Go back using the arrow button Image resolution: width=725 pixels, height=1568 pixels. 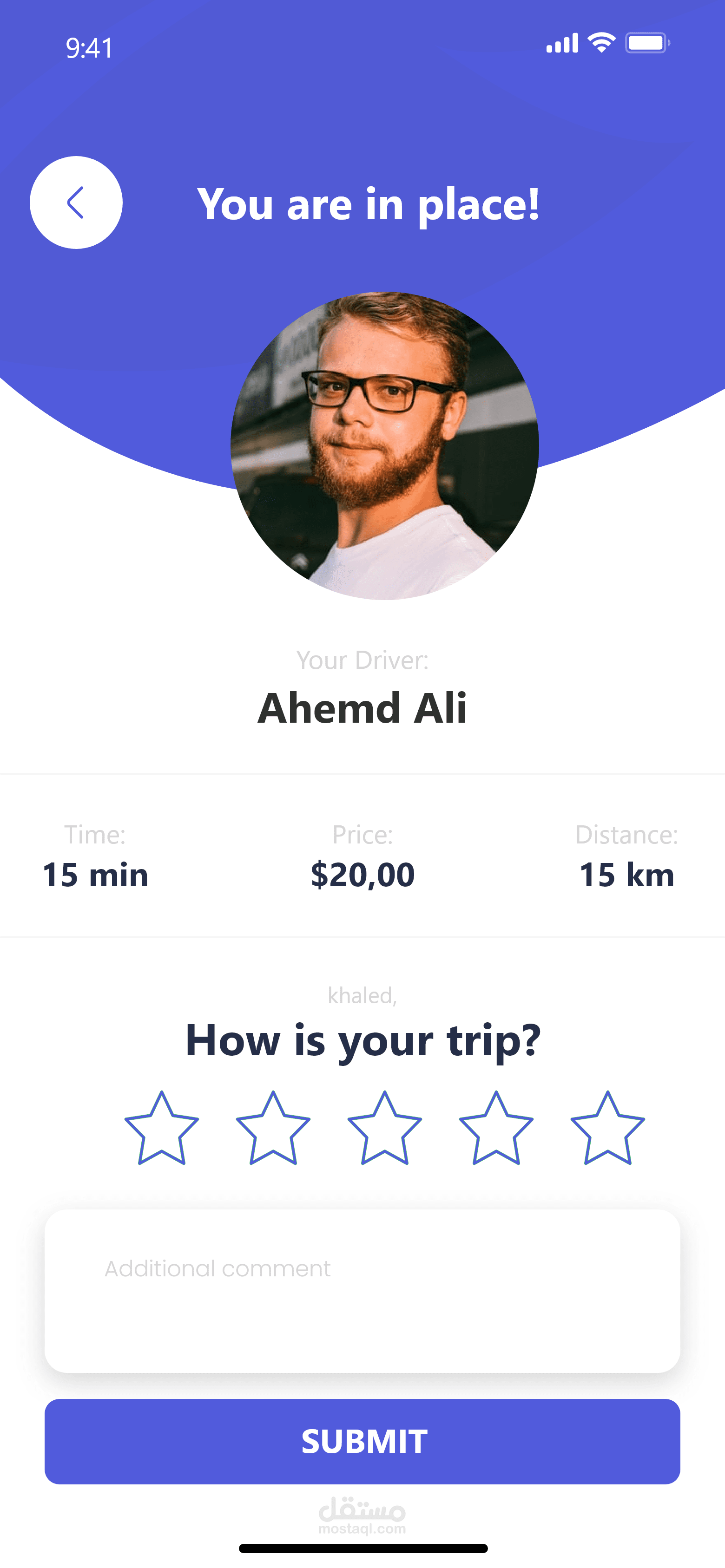pos(76,203)
